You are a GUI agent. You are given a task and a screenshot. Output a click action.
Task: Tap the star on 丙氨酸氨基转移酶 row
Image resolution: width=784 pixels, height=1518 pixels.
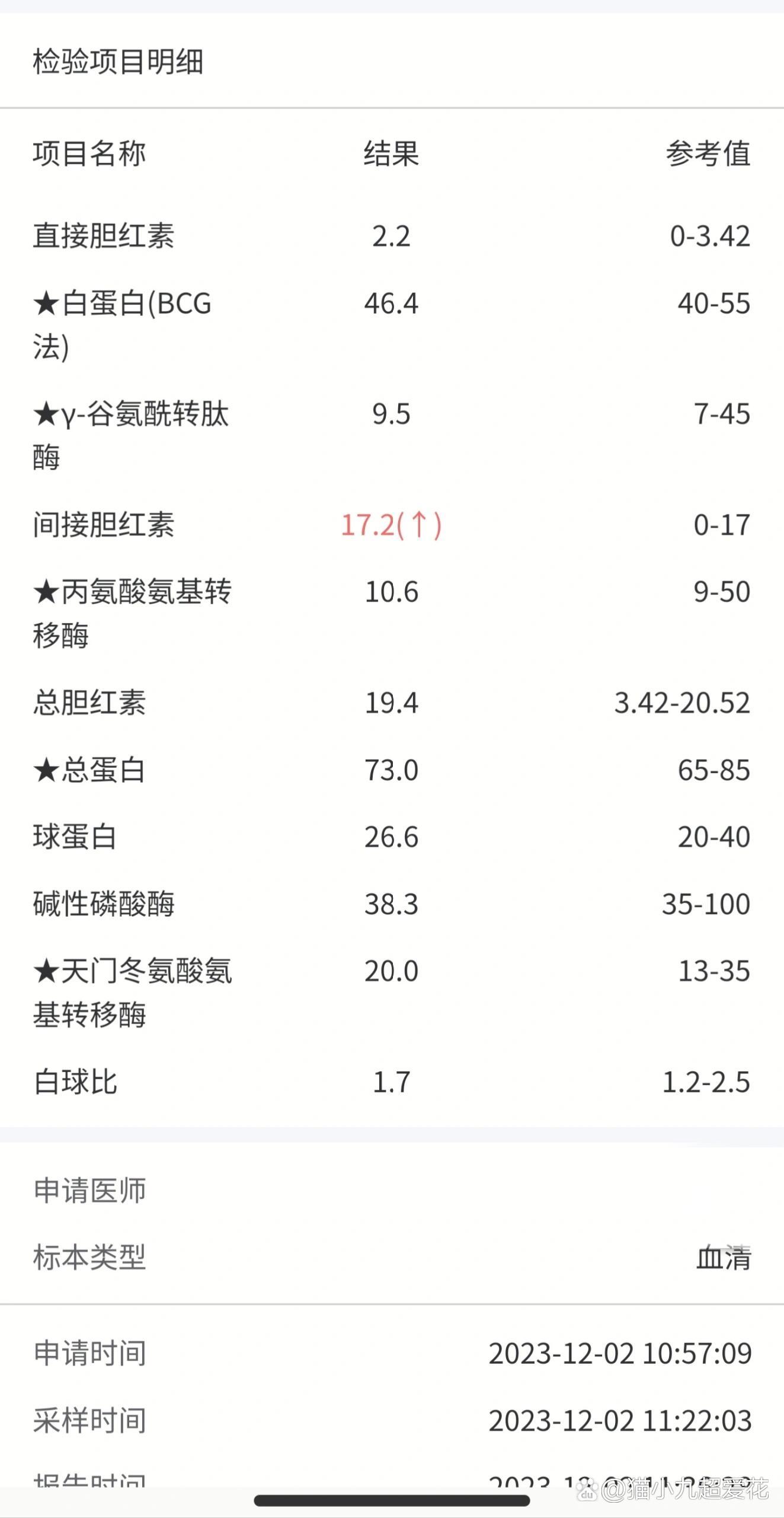[45, 592]
